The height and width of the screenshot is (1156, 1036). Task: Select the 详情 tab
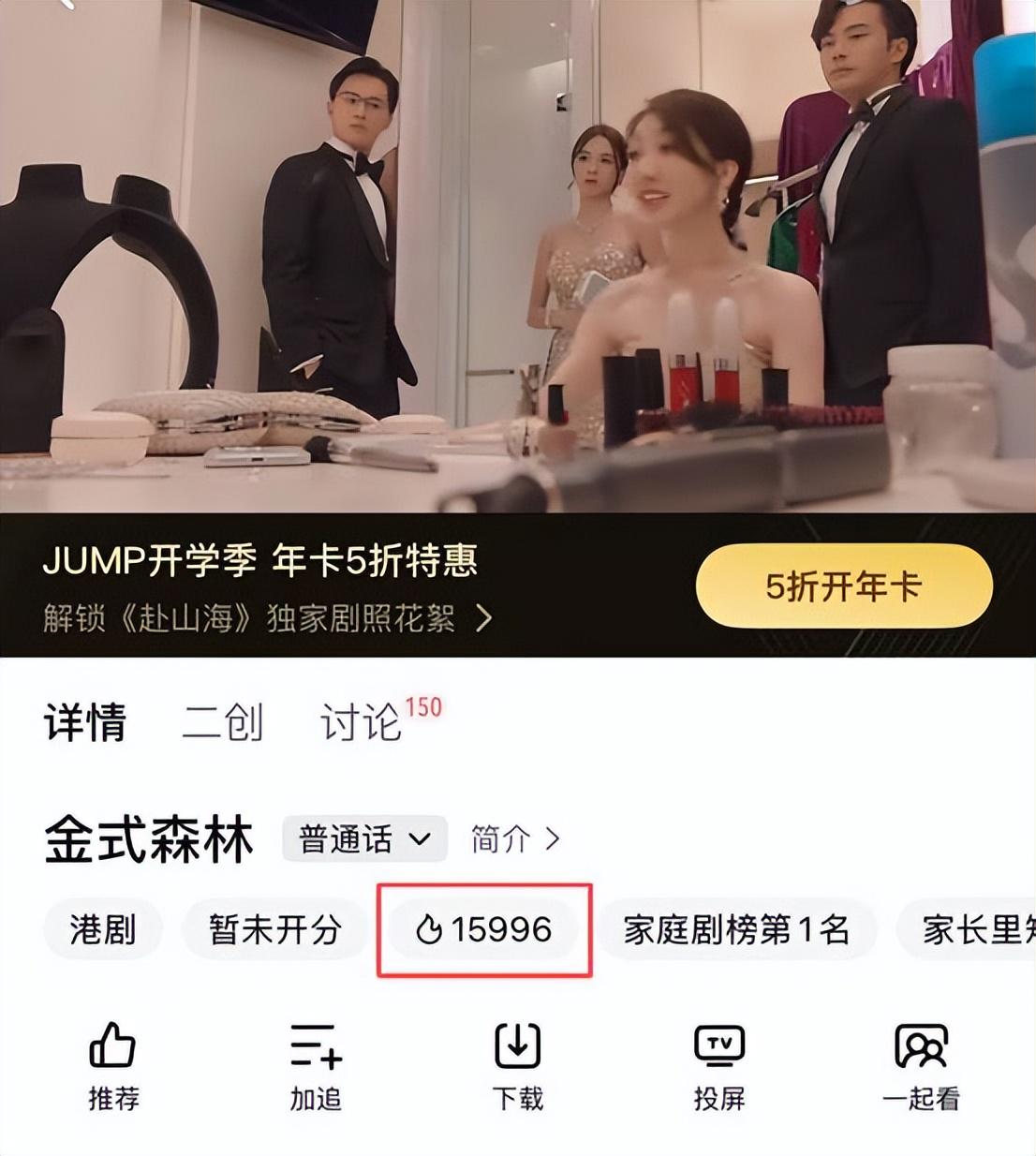pyautogui.click(x=85, y=722)
